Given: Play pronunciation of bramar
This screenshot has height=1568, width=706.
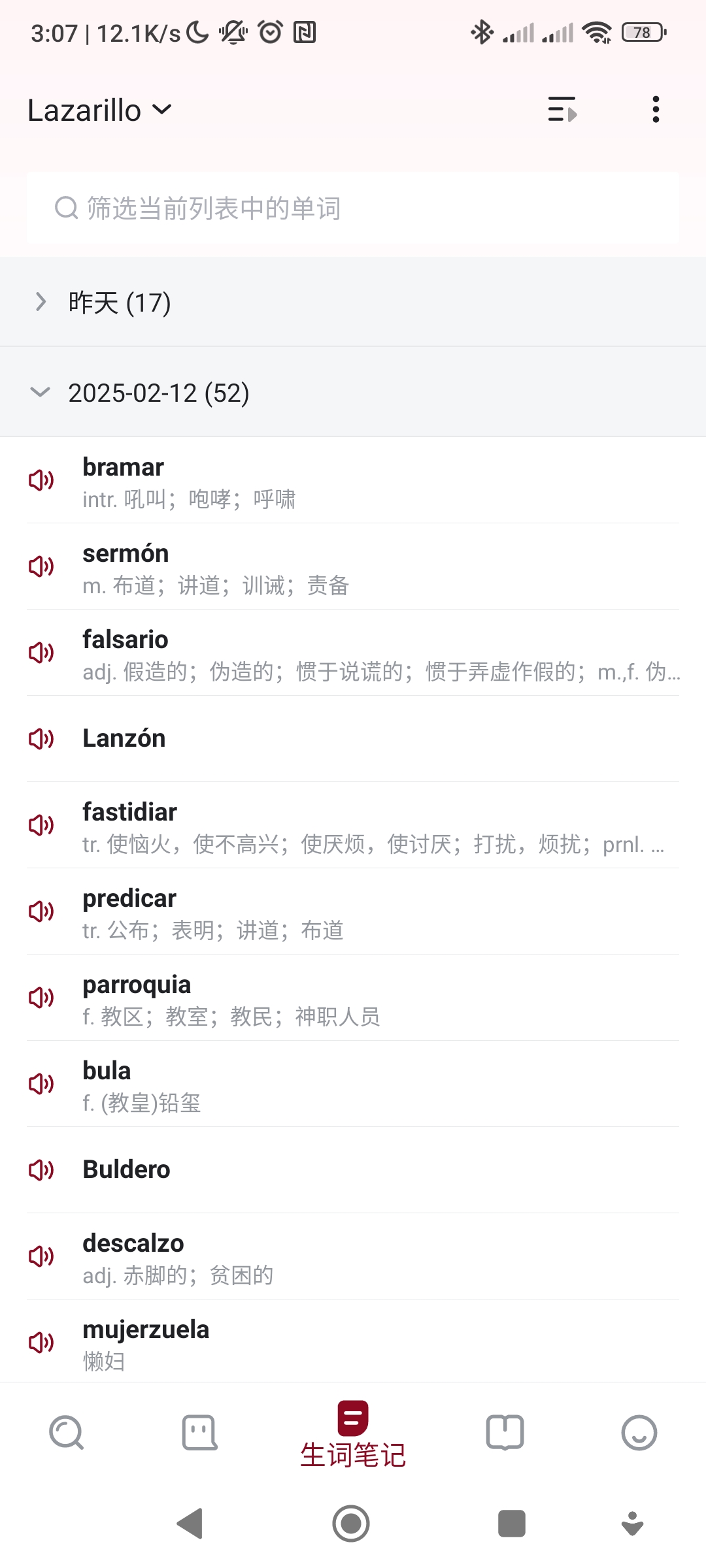Looking at the screenshot, I should pyautogui.click(x=41, y=480).
